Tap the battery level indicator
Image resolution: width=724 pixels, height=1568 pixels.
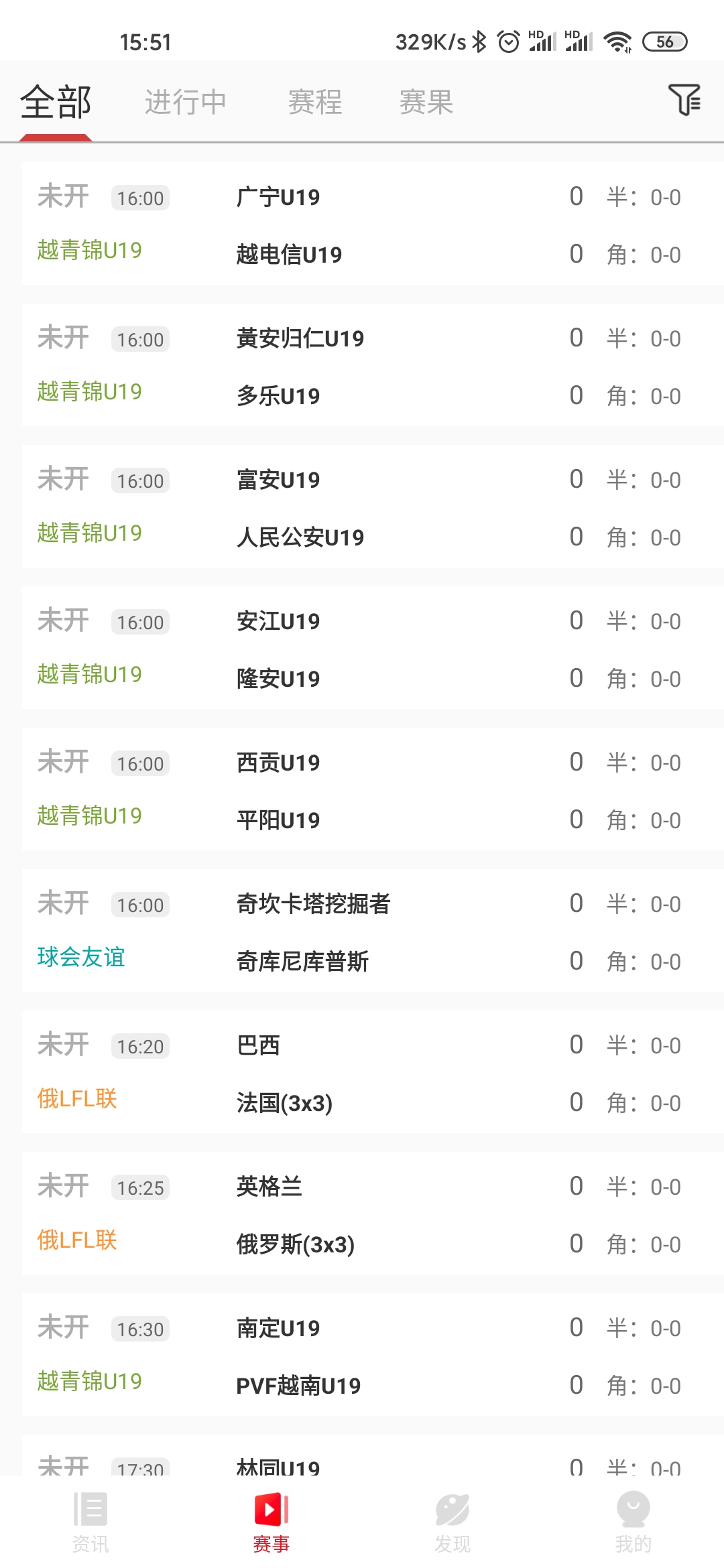[665, 42]
